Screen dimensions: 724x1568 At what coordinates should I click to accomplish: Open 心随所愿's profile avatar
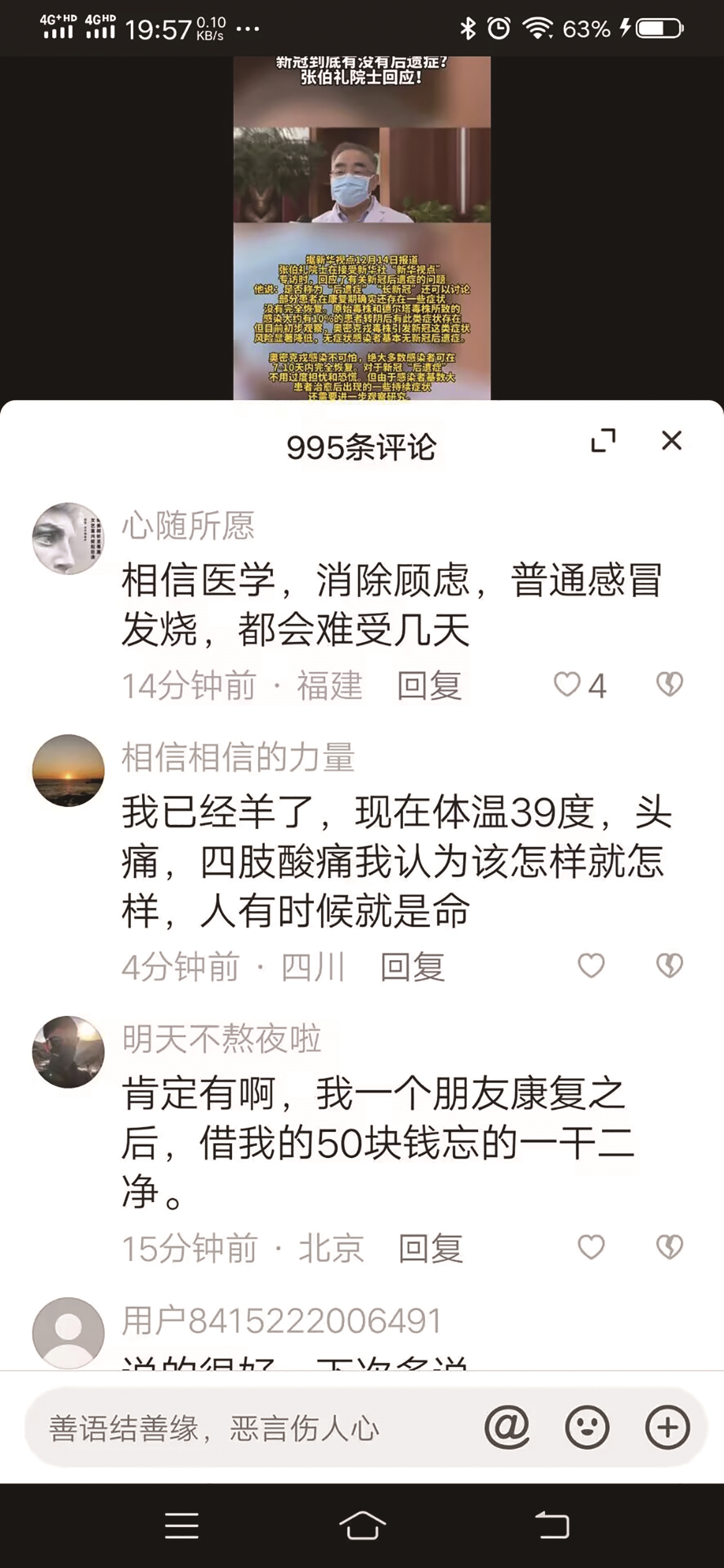coord(68,539)
